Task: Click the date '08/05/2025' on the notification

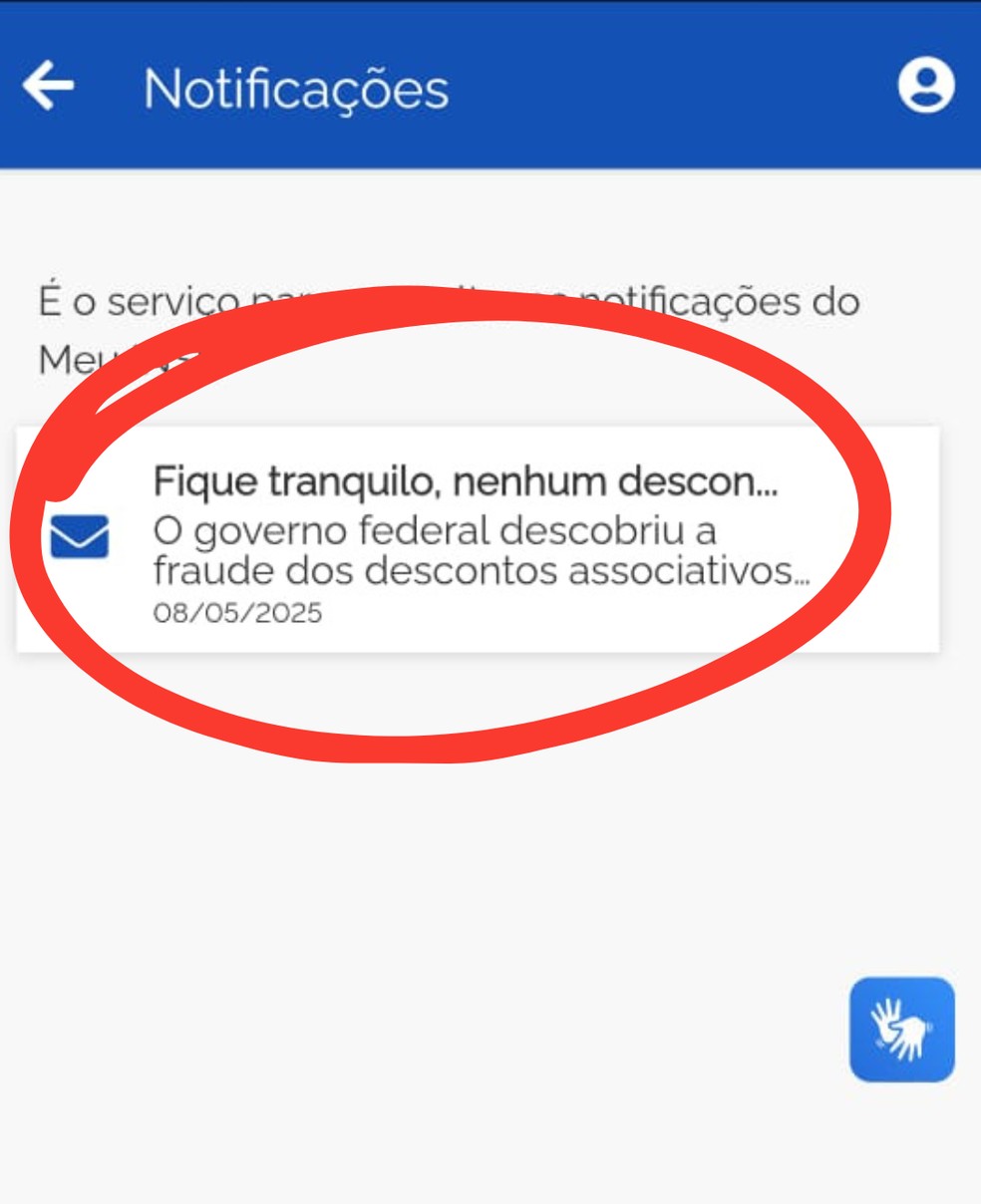Action: (238, 613)
